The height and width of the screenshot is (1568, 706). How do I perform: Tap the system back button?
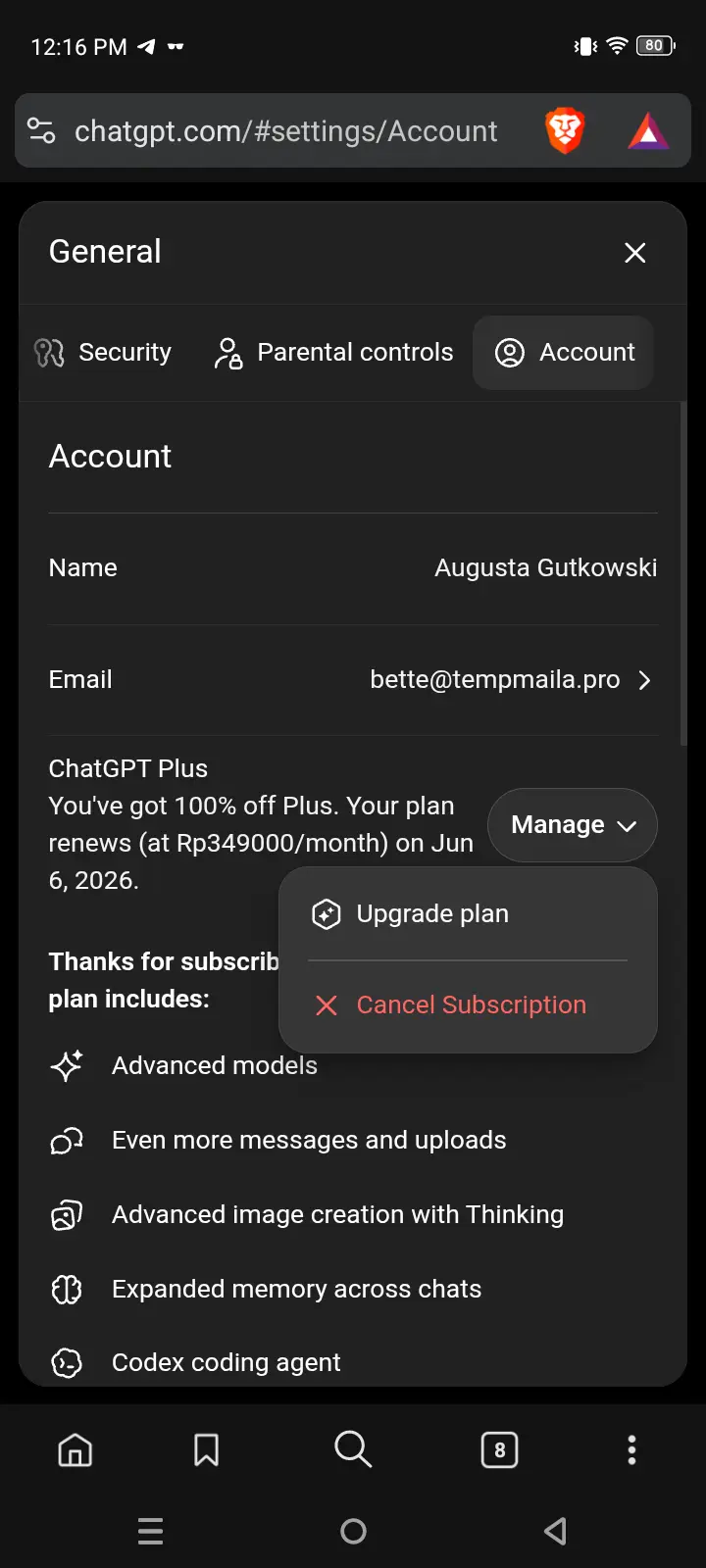click(555, 1531)
